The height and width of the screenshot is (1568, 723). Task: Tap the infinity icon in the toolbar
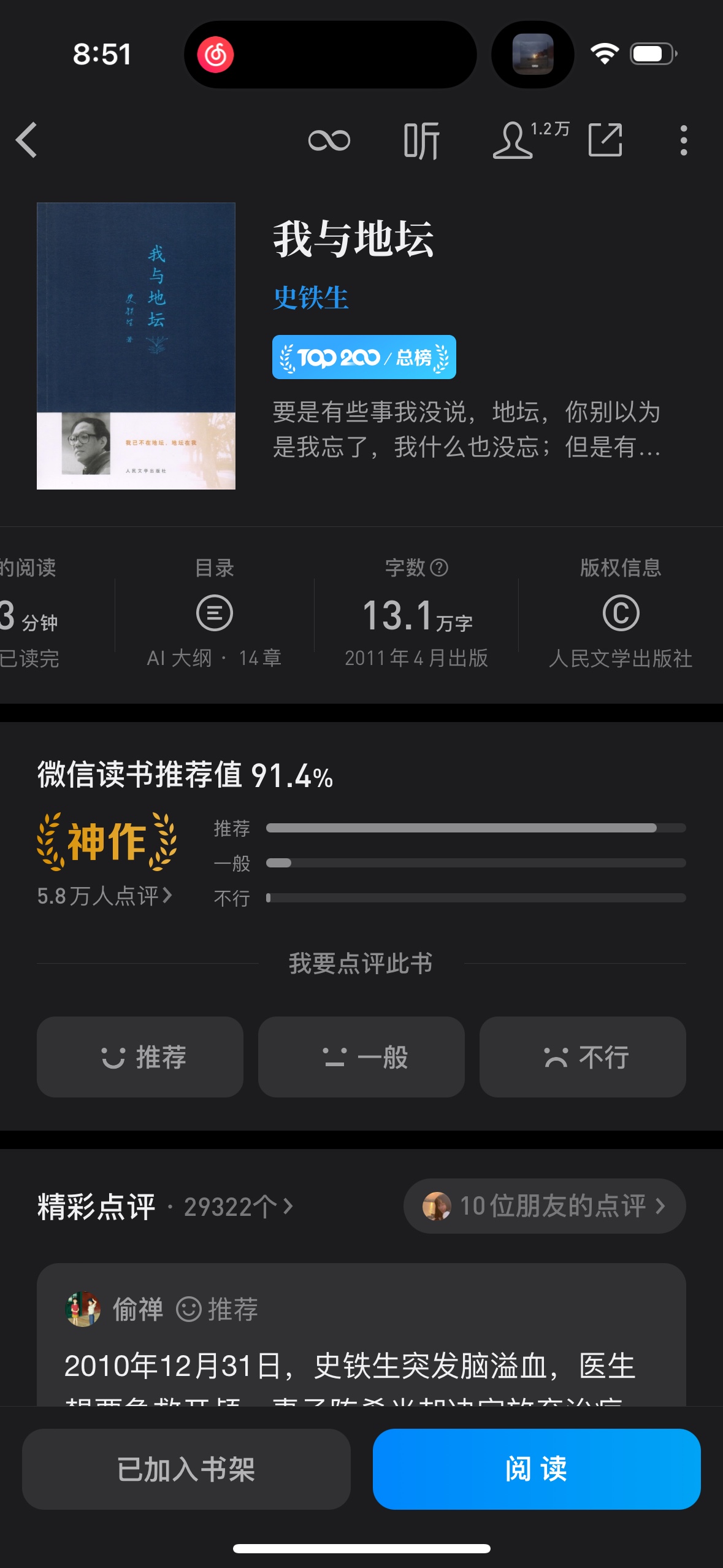pos(329,140)
